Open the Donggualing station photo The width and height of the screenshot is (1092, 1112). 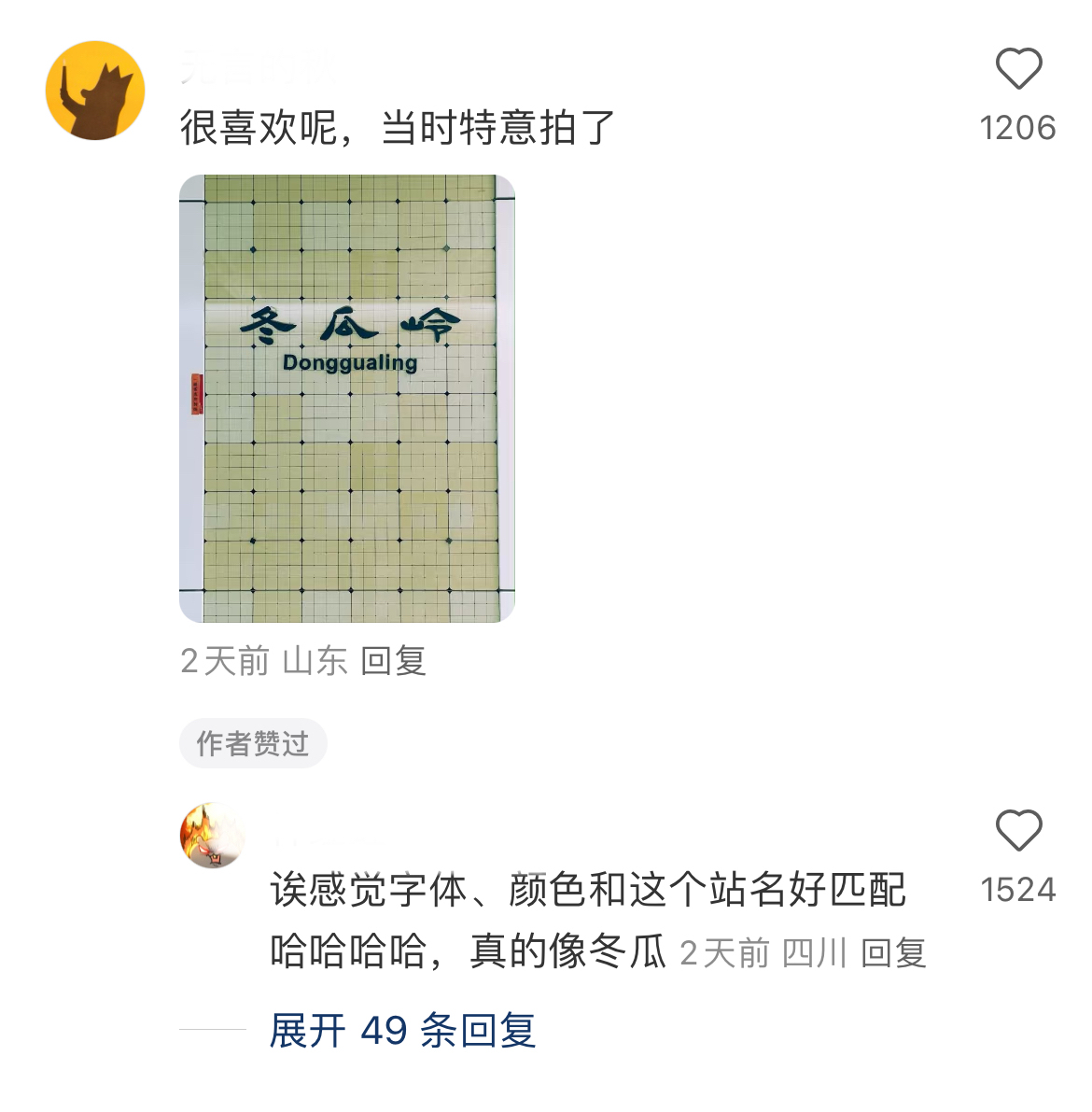point(347,399)
